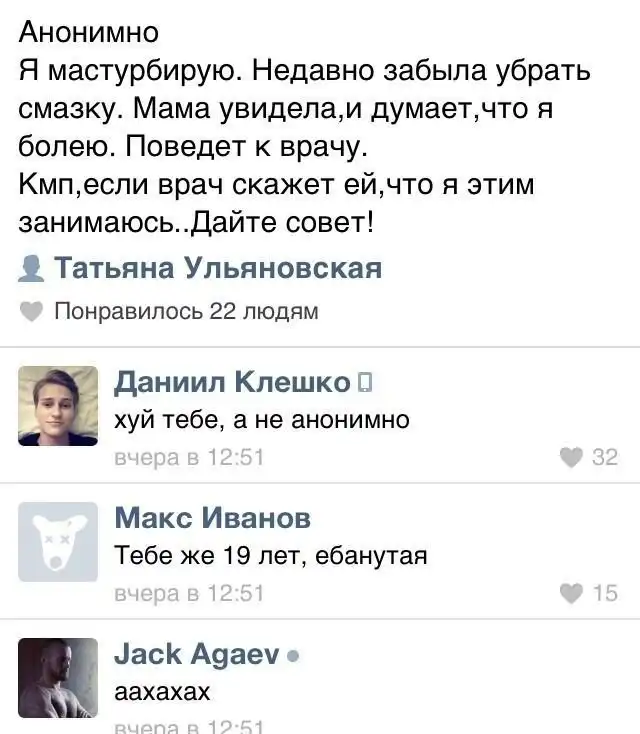This screenshot has width=640, height=734.
Task: View the 22 people who liked the post
Action: coord(185,312)
